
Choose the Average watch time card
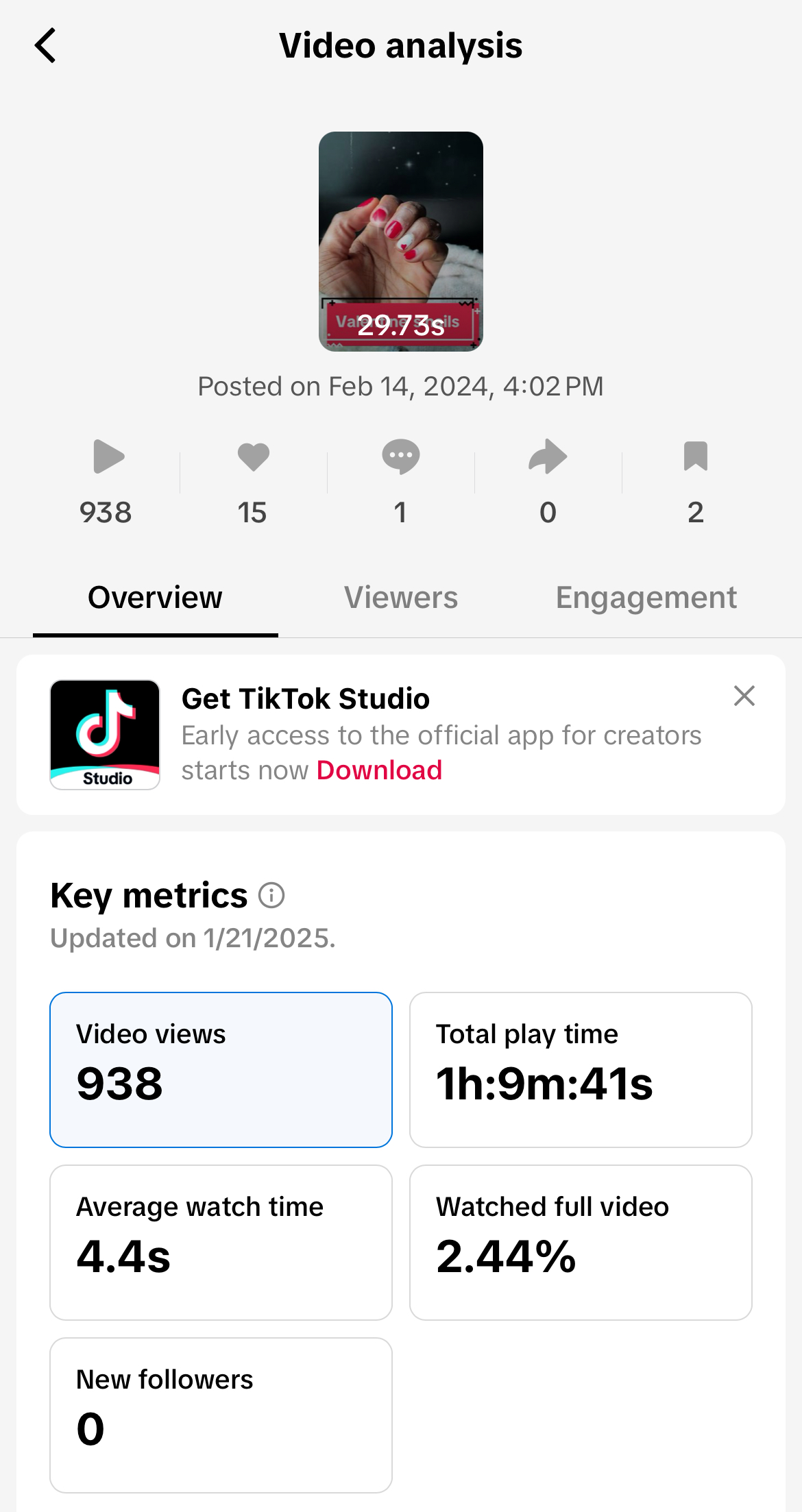[221, 1242]
